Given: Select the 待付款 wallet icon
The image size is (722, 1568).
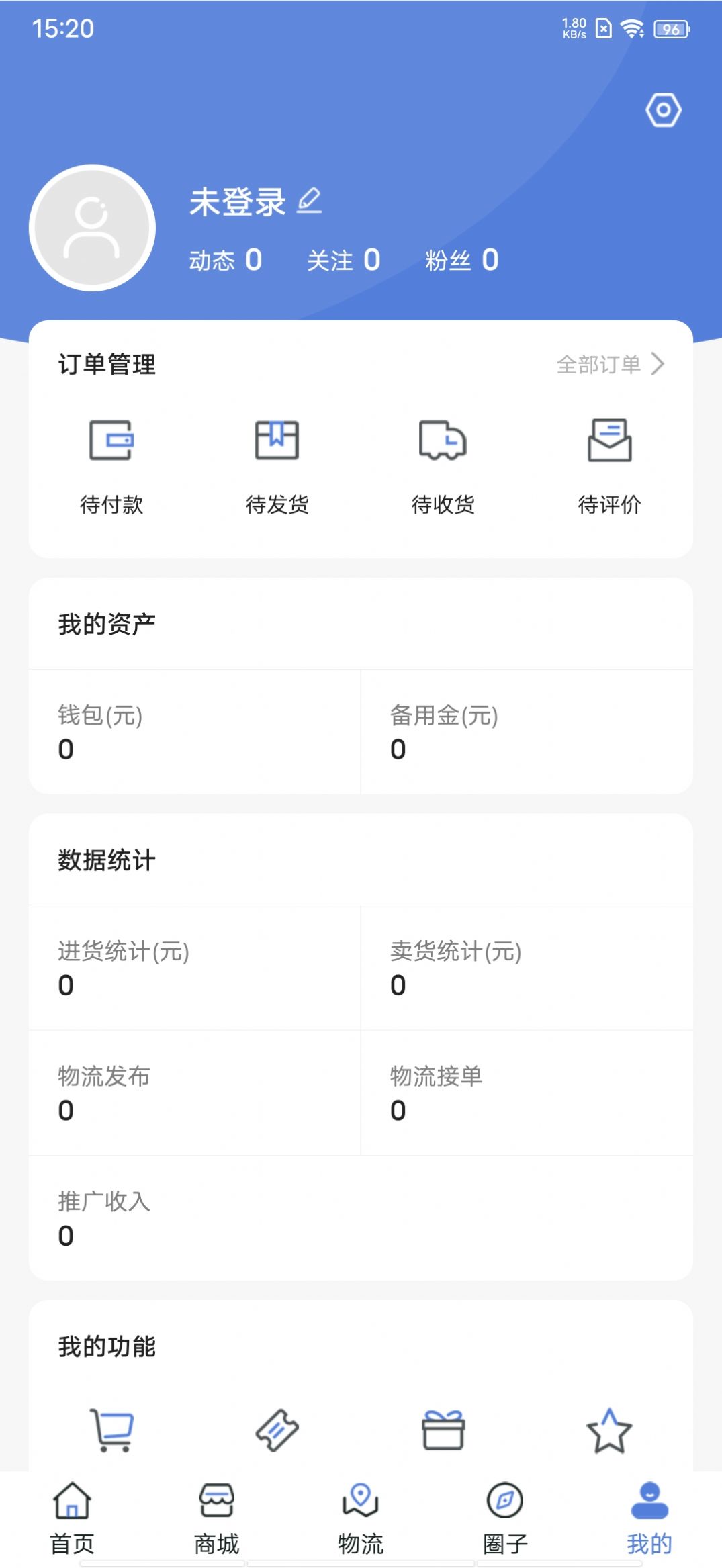Looking at the screenshot, I should (112, 441).
